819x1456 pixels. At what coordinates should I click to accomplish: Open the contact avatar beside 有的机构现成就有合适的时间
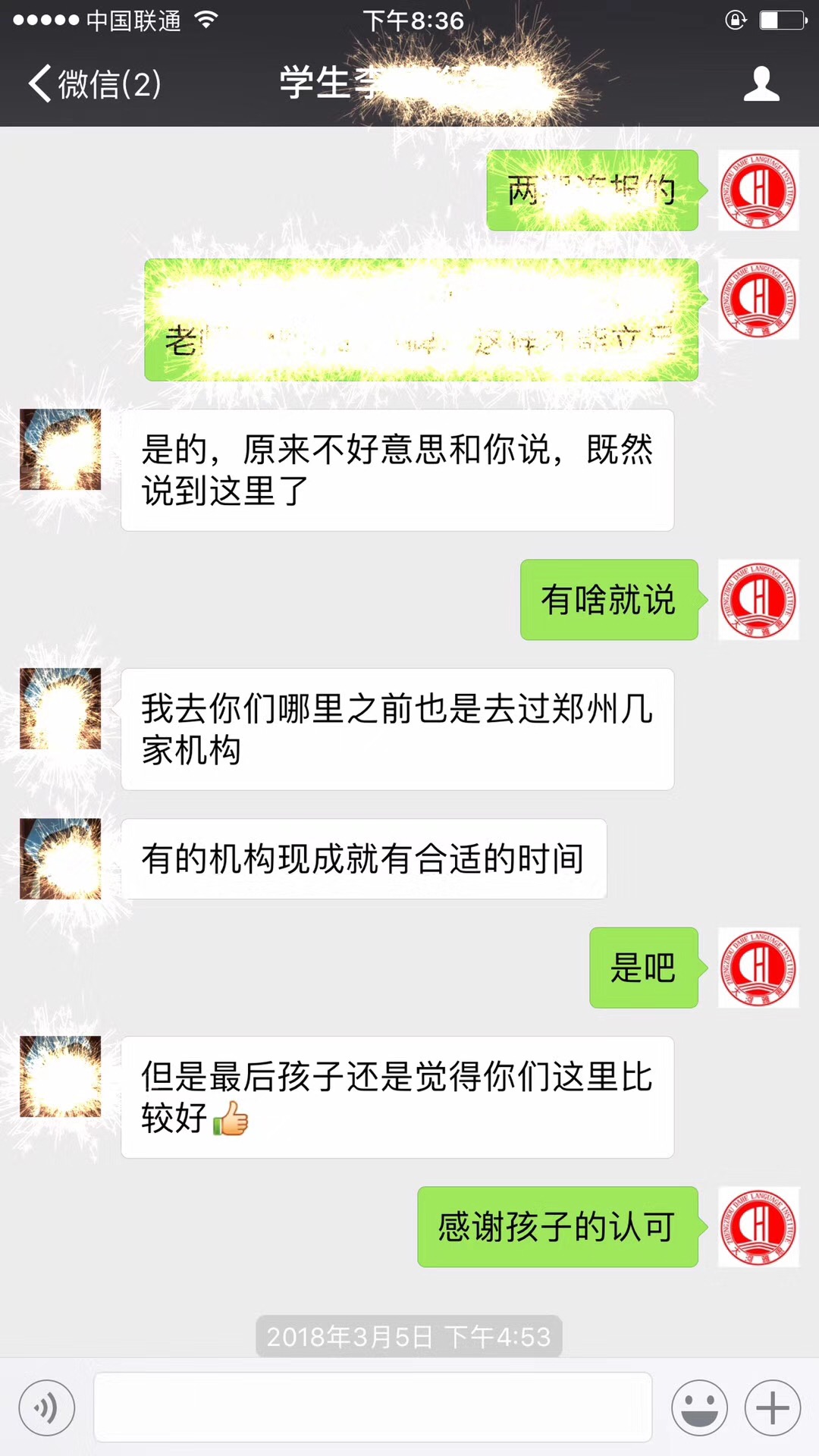coord(61,859)
